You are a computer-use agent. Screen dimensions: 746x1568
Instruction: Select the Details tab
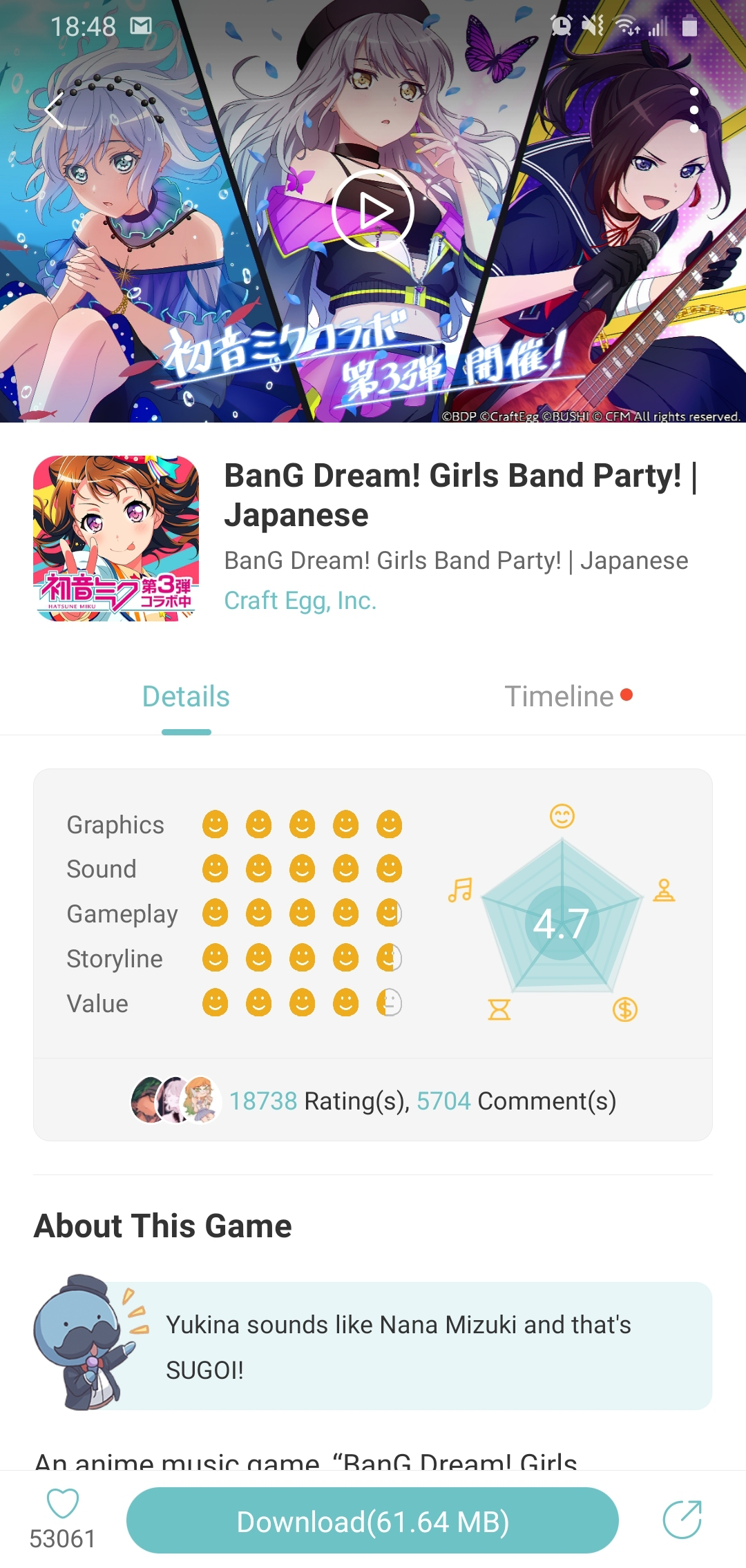tap(186, 697)
